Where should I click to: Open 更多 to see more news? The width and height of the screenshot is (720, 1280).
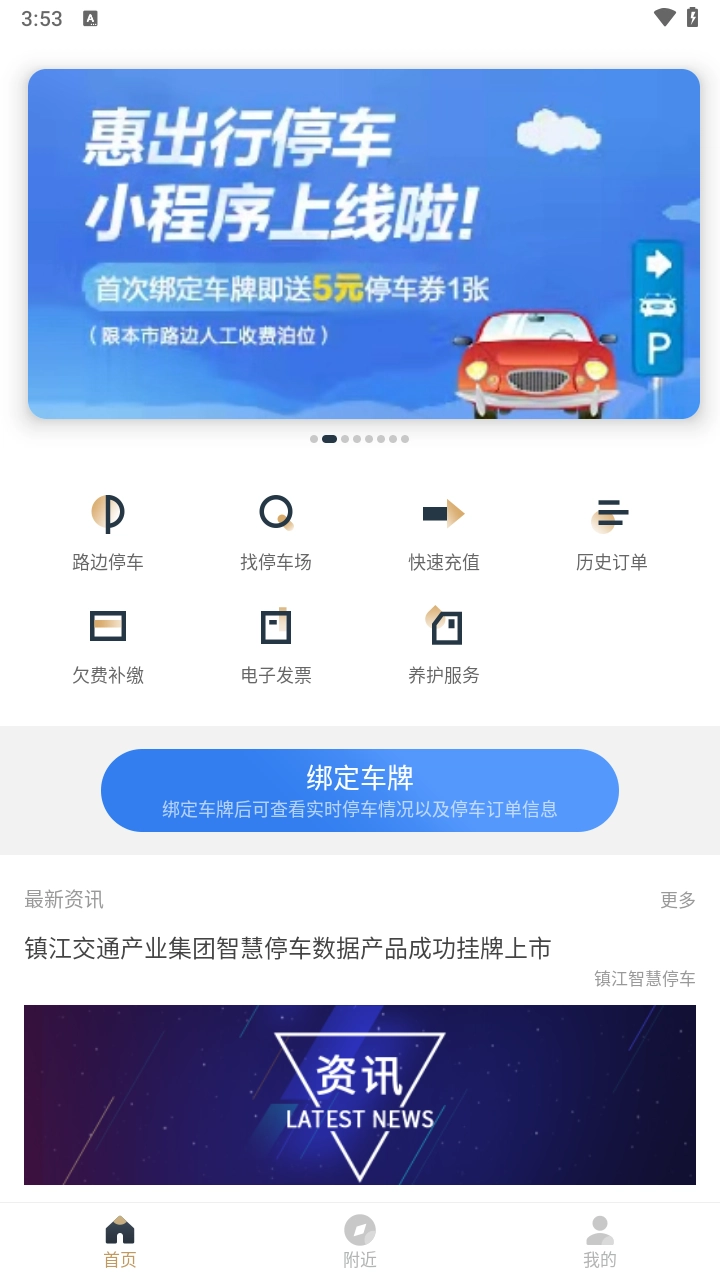[677, 899]
